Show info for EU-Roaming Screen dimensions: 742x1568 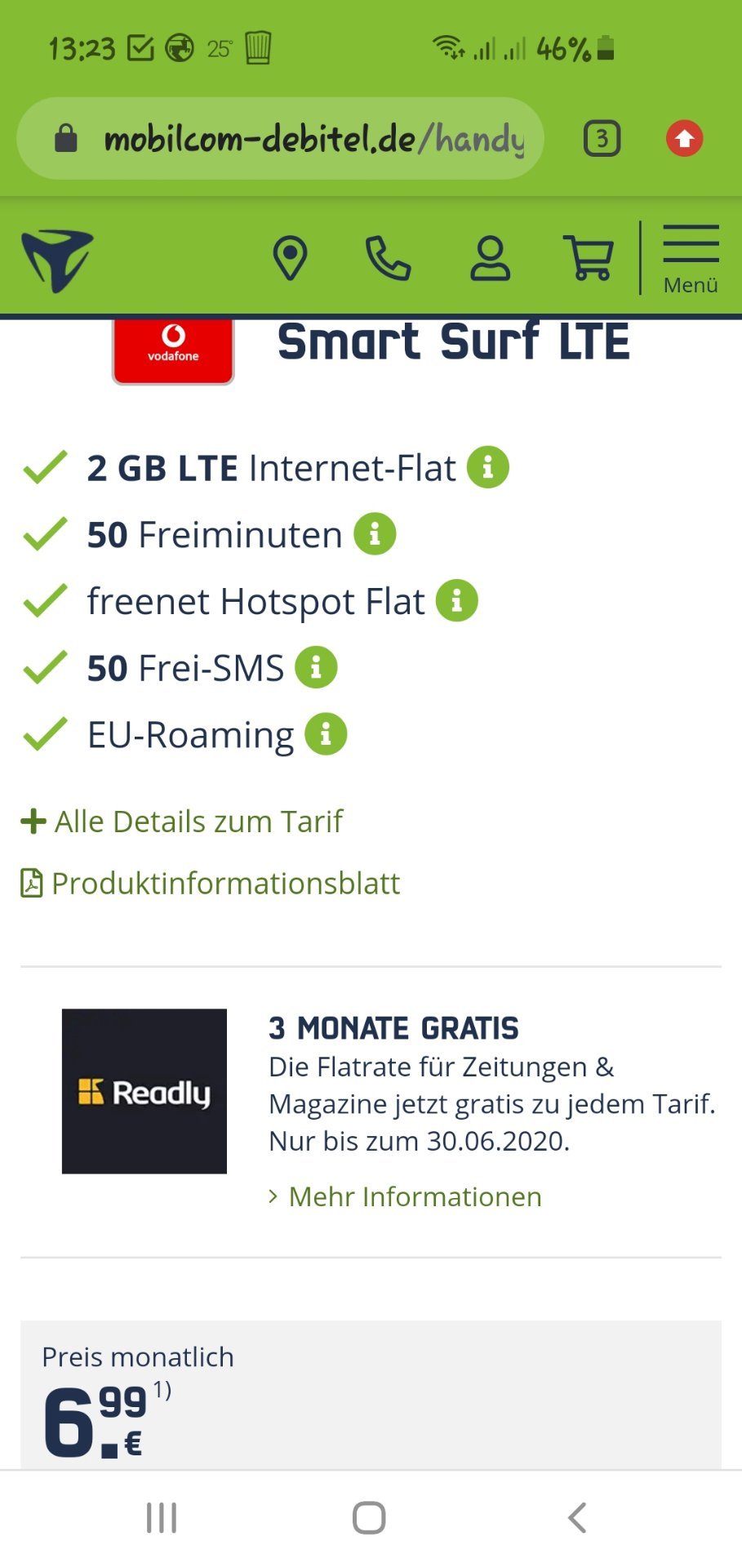(326, 734)
